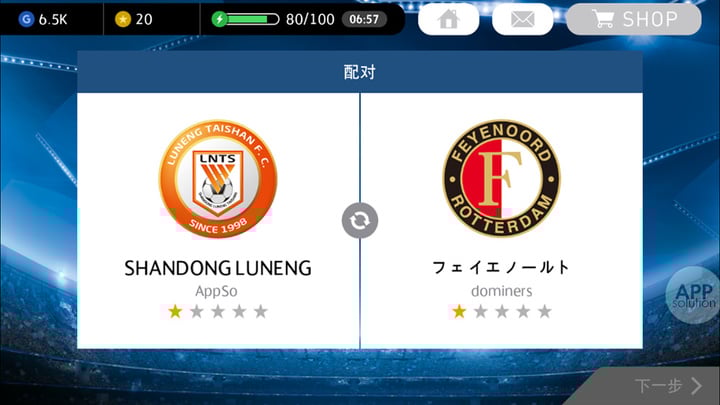Image resolution: width=720 pixels, height=405 pixels.
Task: Open the GP balance 6.5K
Action: point(52,19)
